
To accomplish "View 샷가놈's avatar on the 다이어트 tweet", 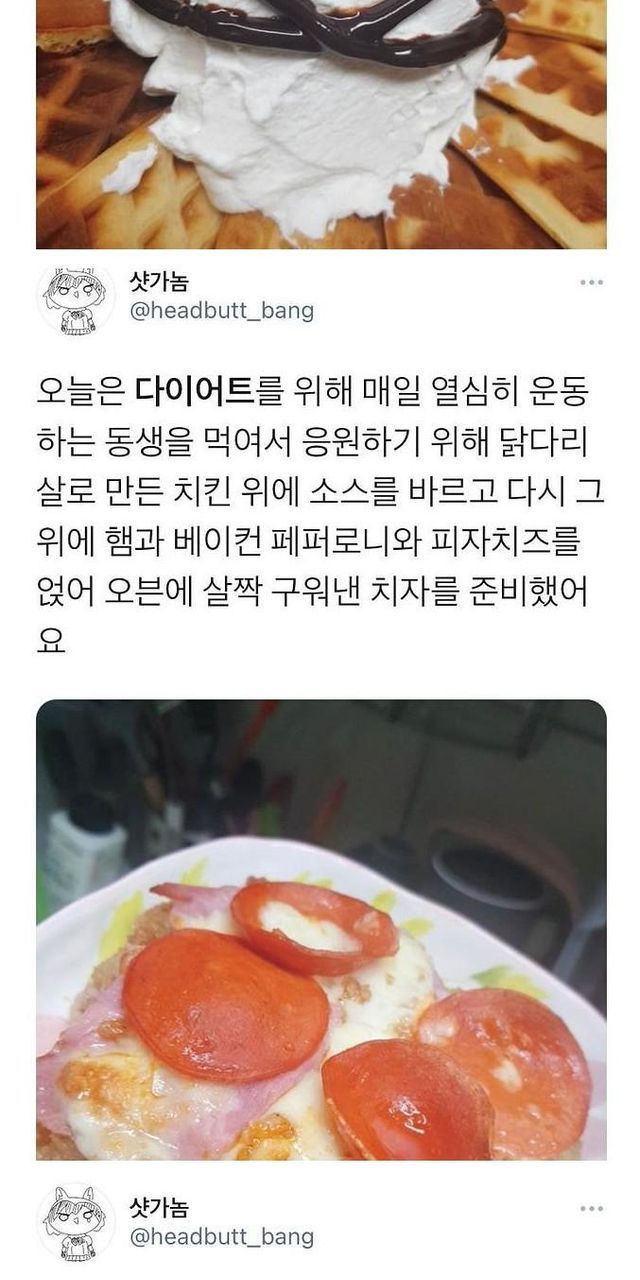I will 76,298.
